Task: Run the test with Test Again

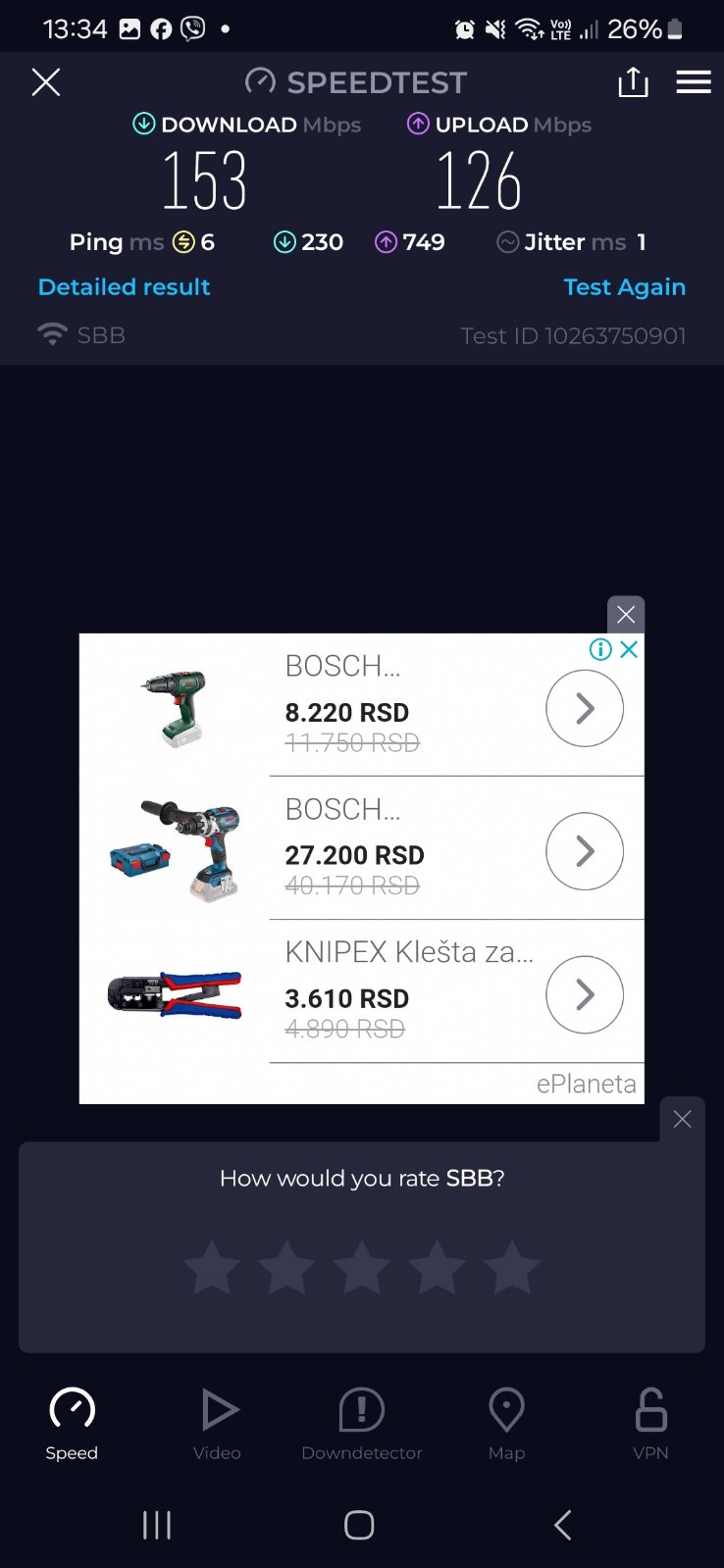Action: click(624, 287)
